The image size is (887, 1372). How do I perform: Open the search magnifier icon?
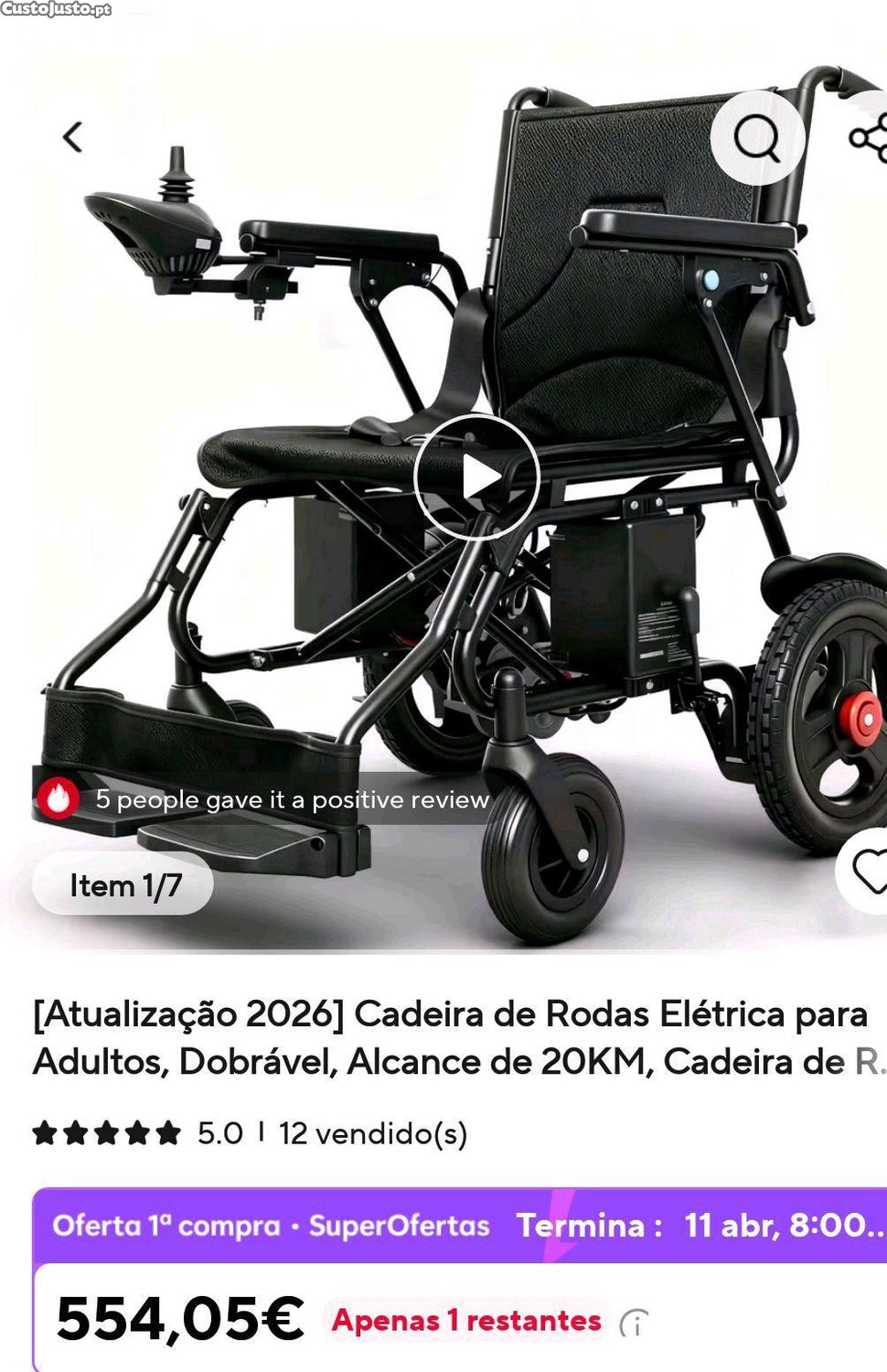tap(757, 138)
